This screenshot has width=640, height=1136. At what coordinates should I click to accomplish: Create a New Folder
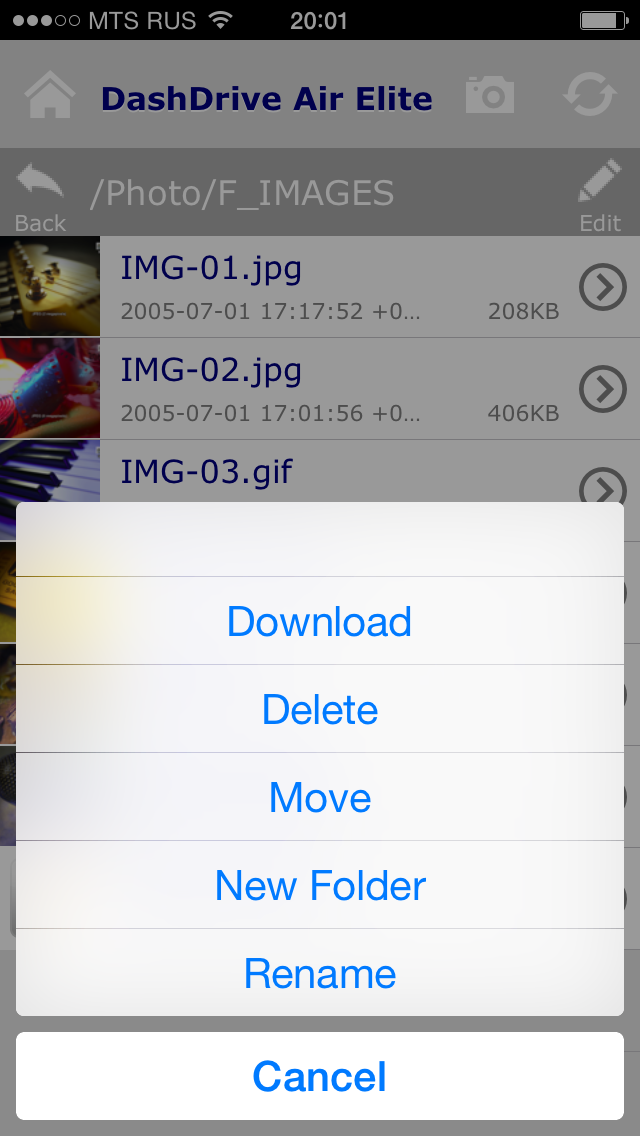coord(320,885)
